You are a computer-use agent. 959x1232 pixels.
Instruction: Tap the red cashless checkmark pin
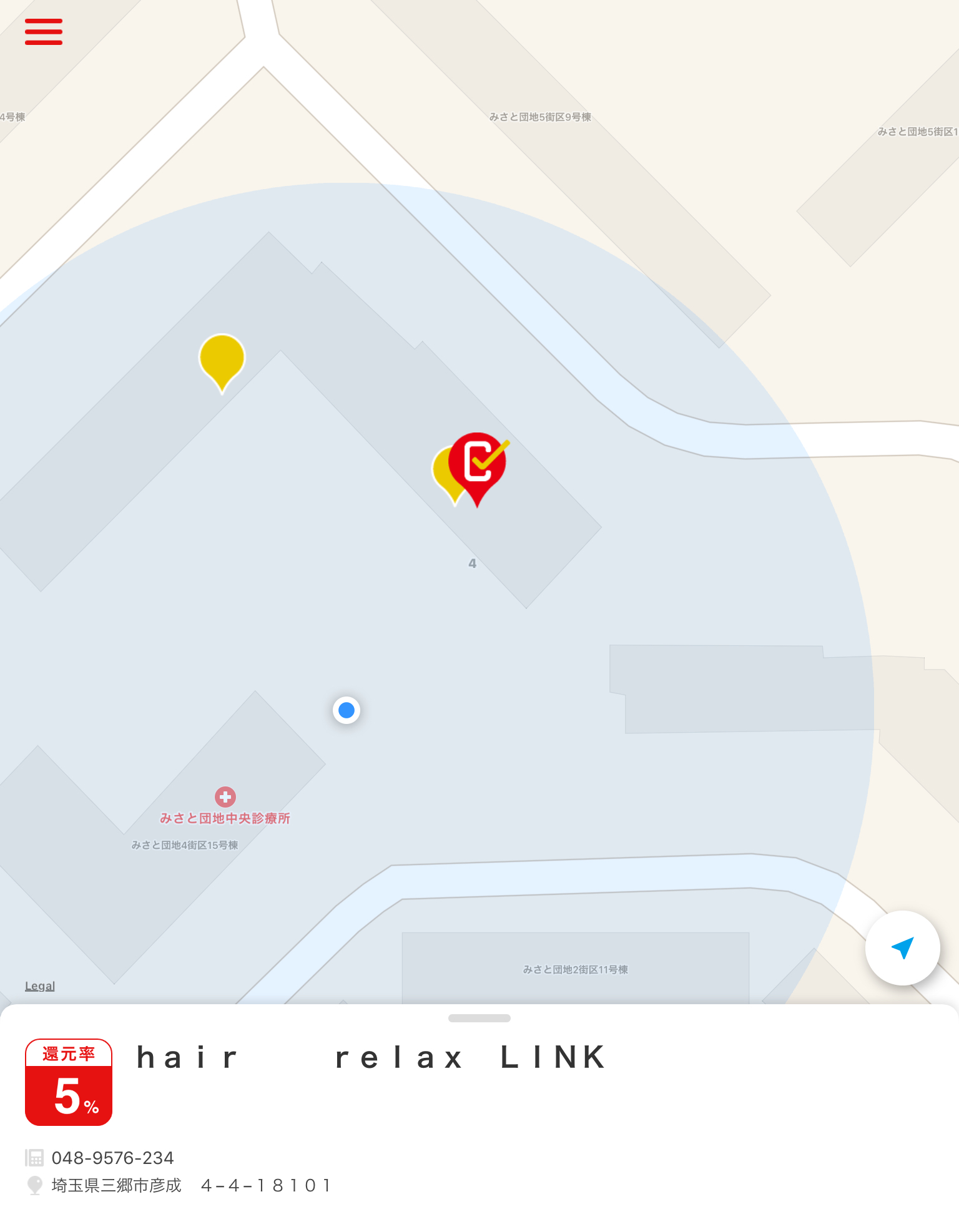[x=479, y=463]
